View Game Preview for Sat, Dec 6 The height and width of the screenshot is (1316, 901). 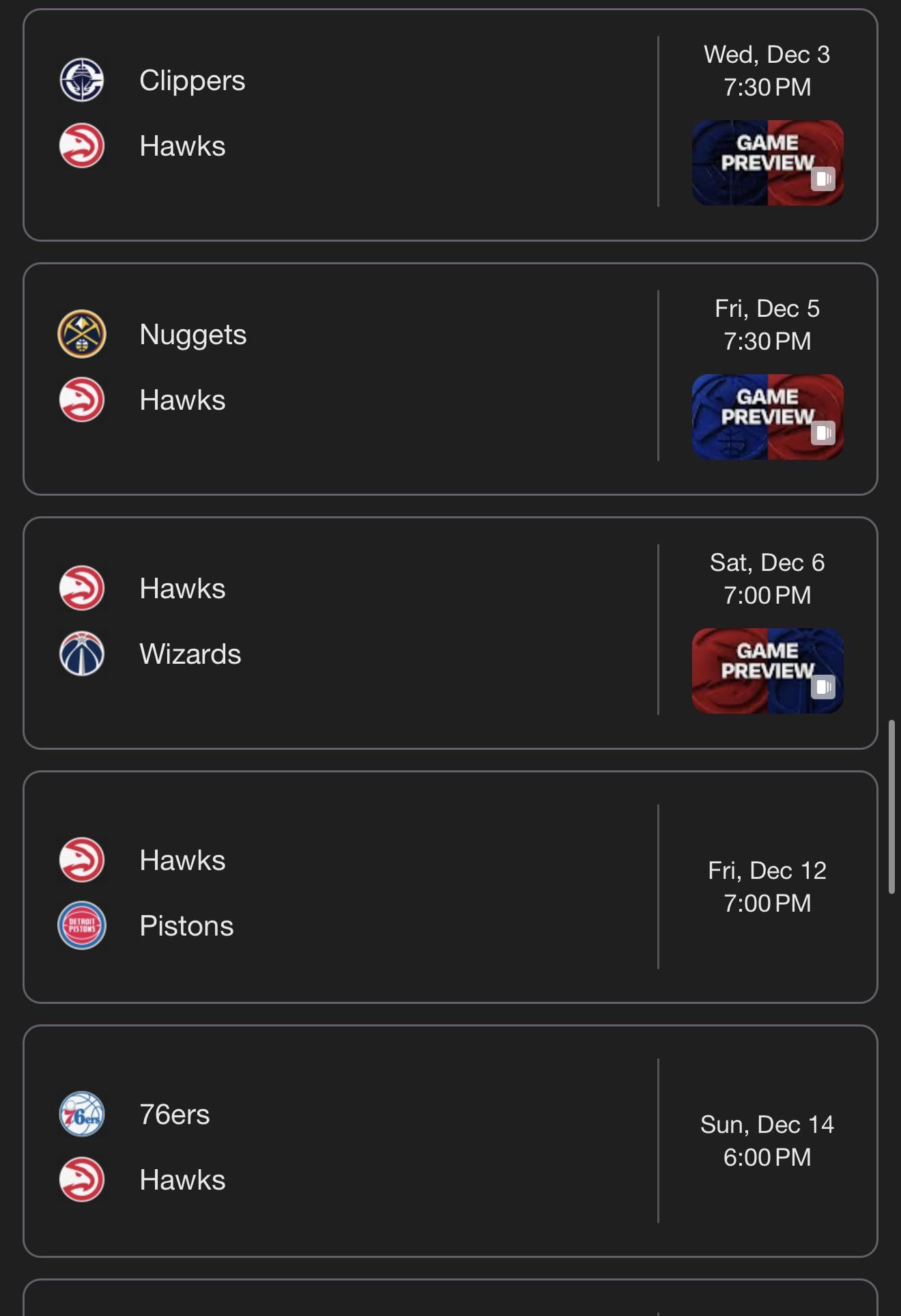pyautogui.click(x=767, y=671)
